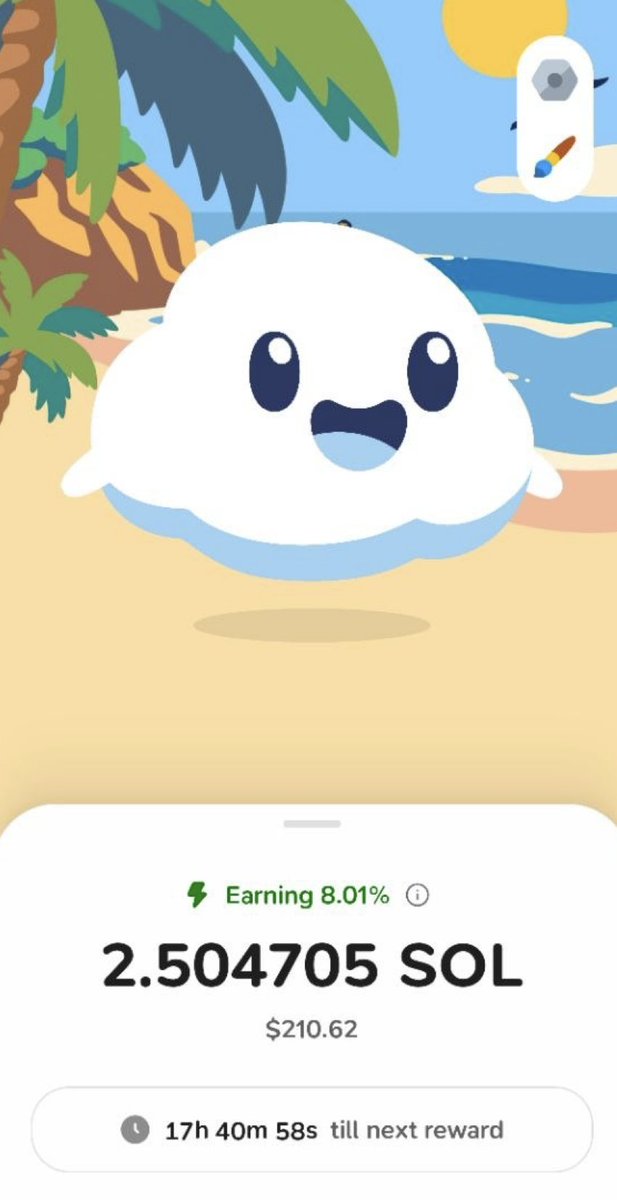Open the next reward countdown pill

click(x=312, y=1130)
